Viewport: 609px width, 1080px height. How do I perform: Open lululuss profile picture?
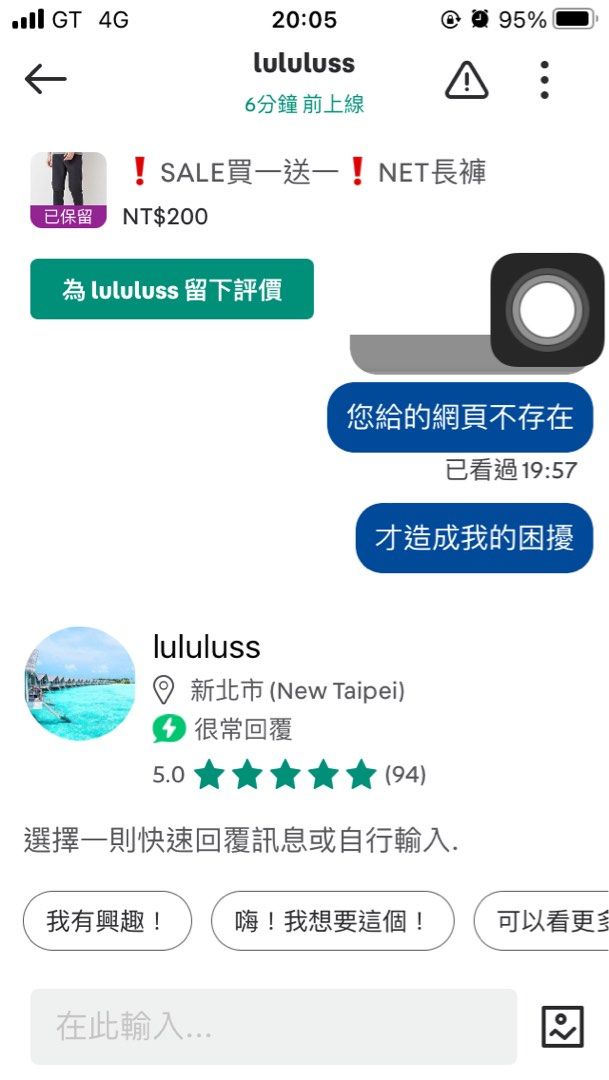(79, 684)
